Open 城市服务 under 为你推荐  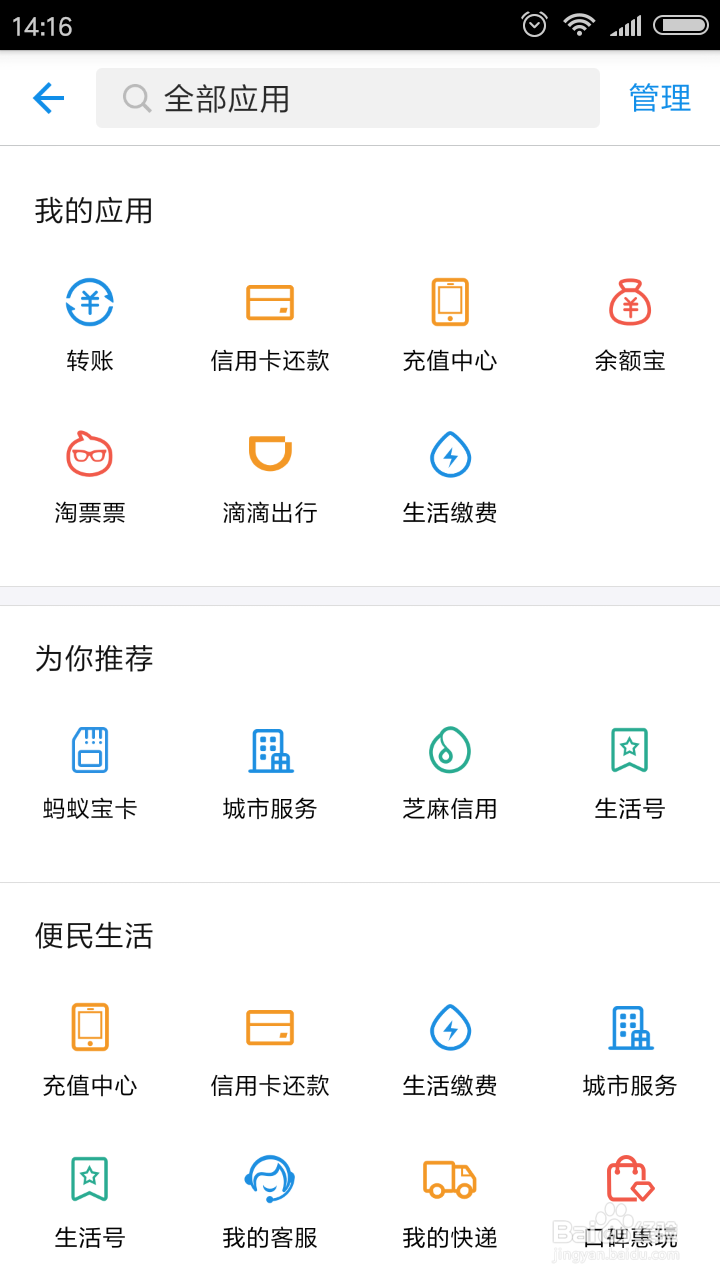(270, 771)
